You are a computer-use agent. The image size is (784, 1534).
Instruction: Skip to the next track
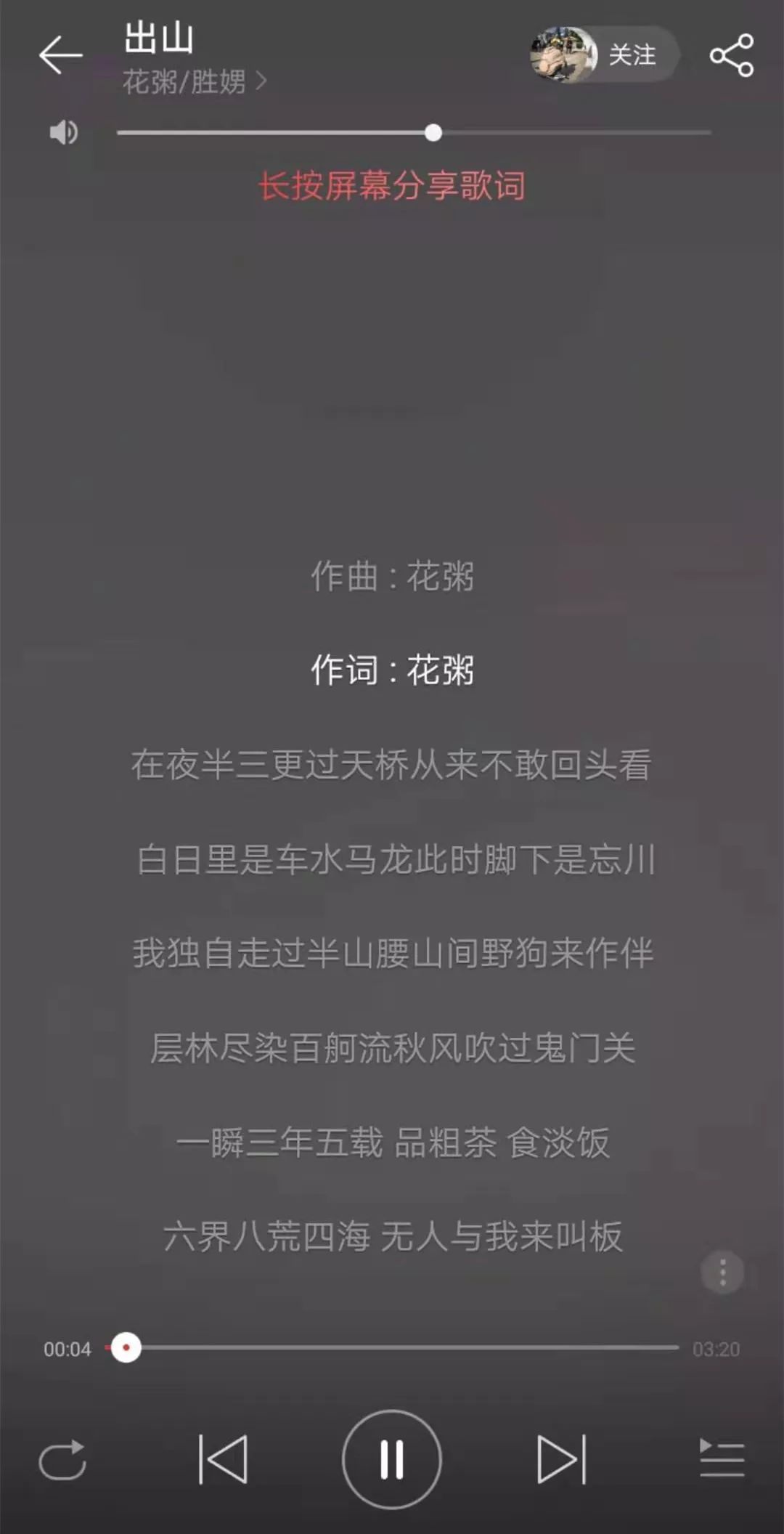[561, 1459]
